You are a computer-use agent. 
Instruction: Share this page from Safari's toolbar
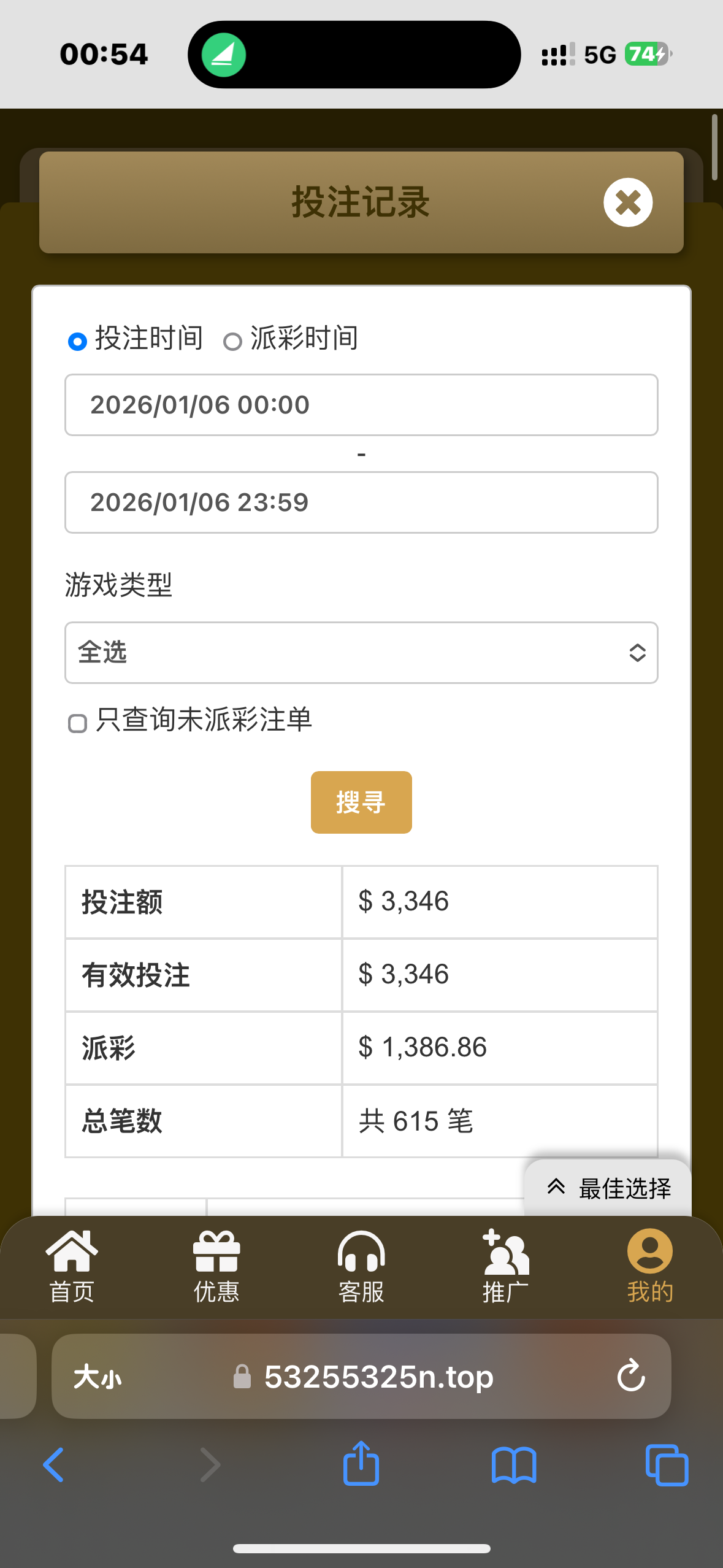(x=361, y=1464)
